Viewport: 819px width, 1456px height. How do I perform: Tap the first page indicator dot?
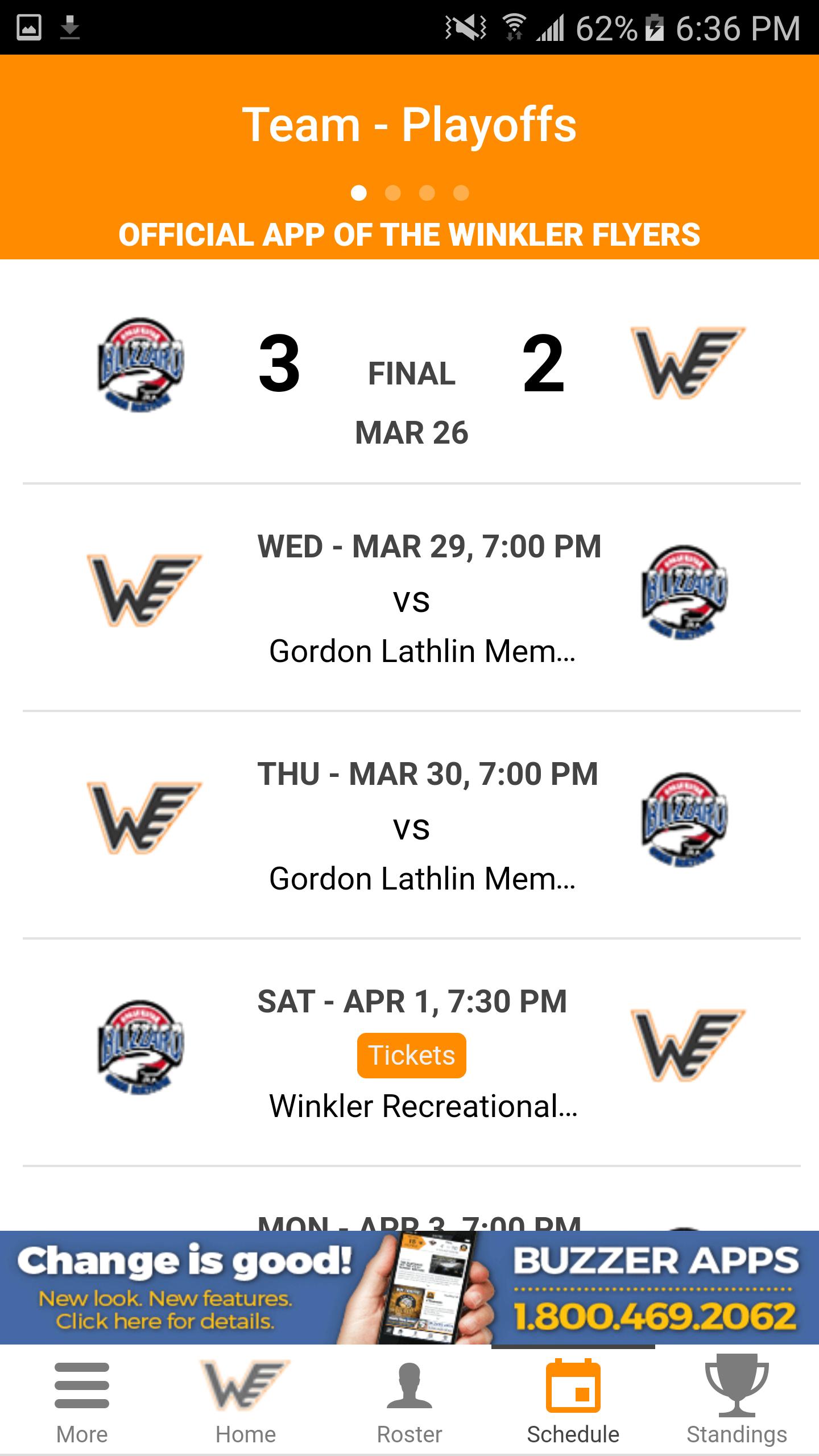[359, 193]
